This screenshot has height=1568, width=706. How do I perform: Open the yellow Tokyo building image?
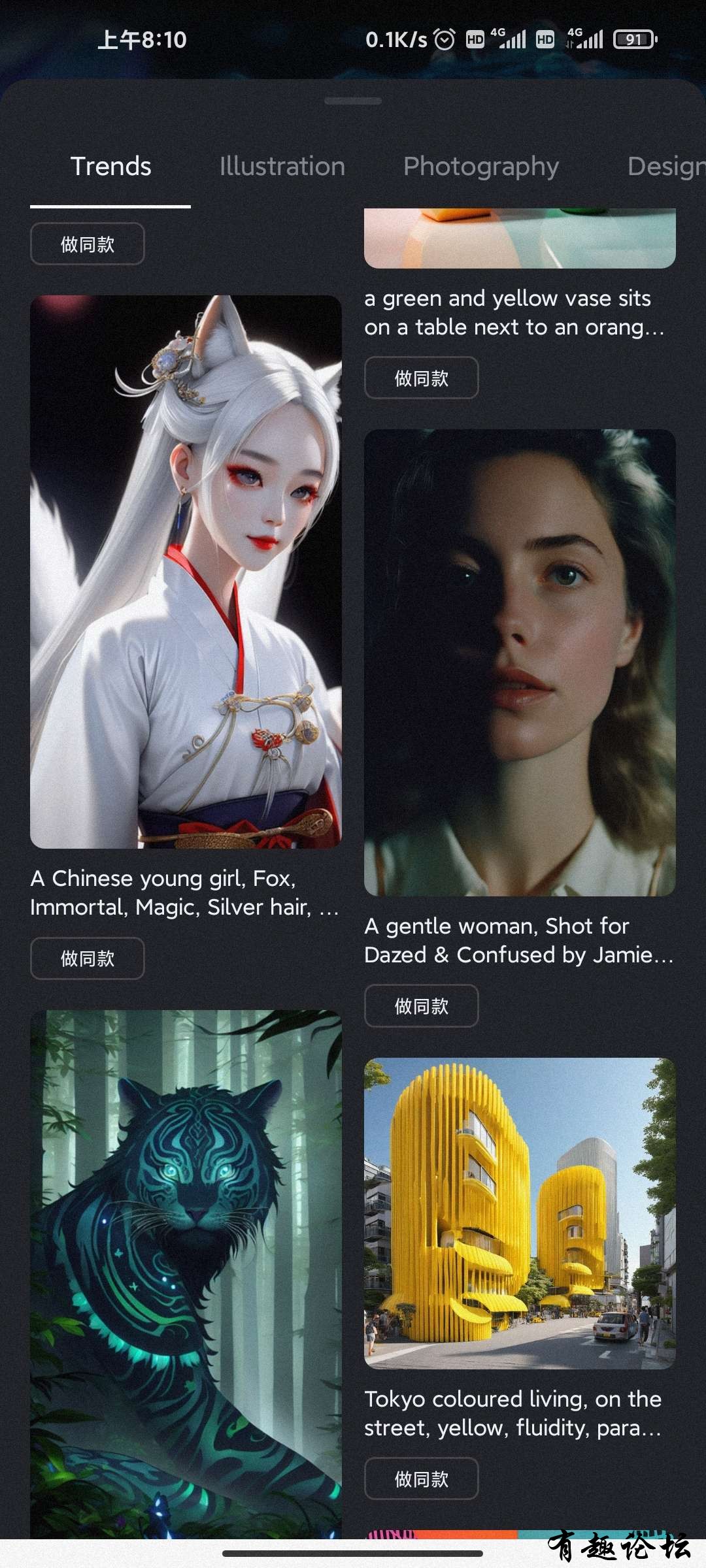(520, 1213)
